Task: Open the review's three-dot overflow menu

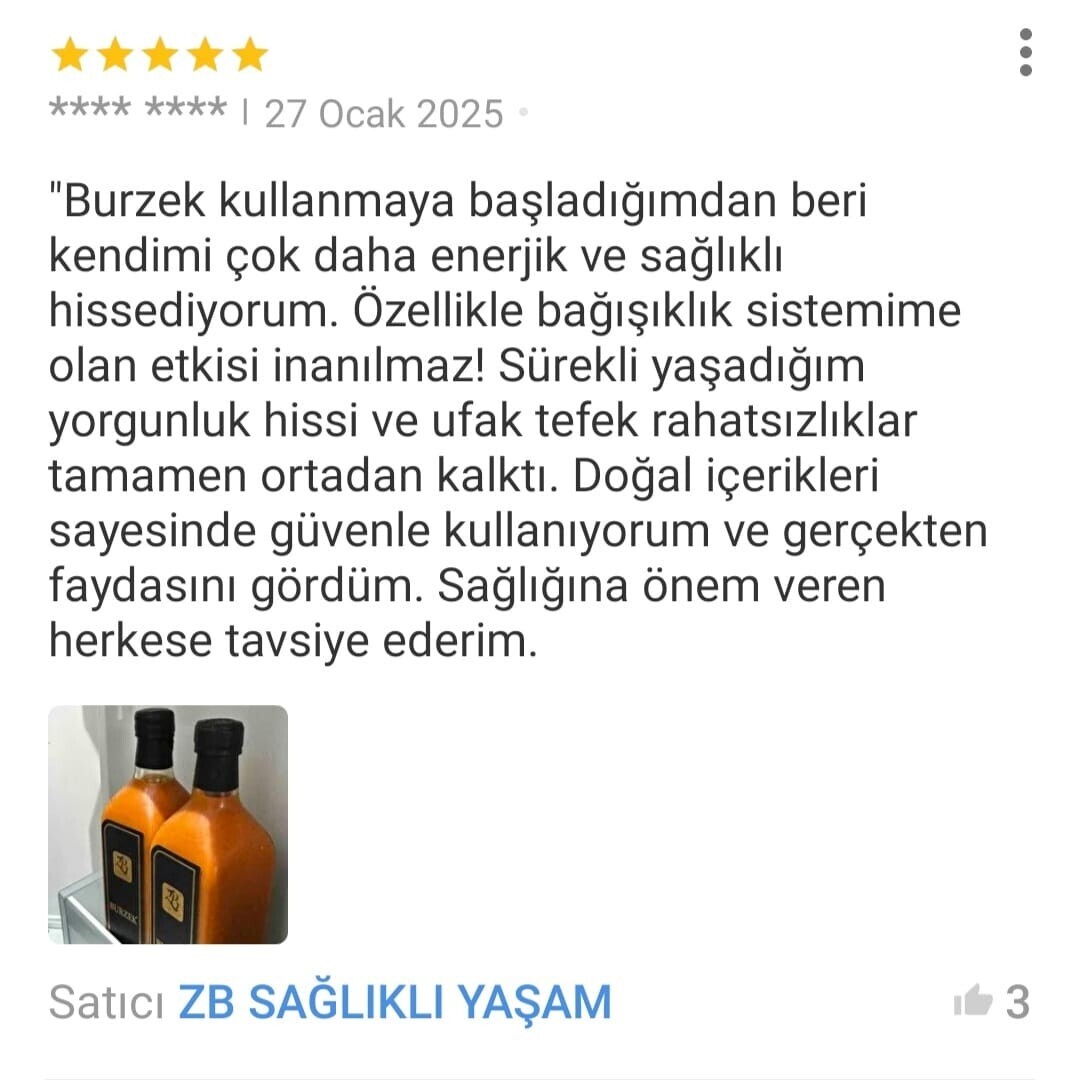Action: pyautogui.click(x=1025, y=53)
